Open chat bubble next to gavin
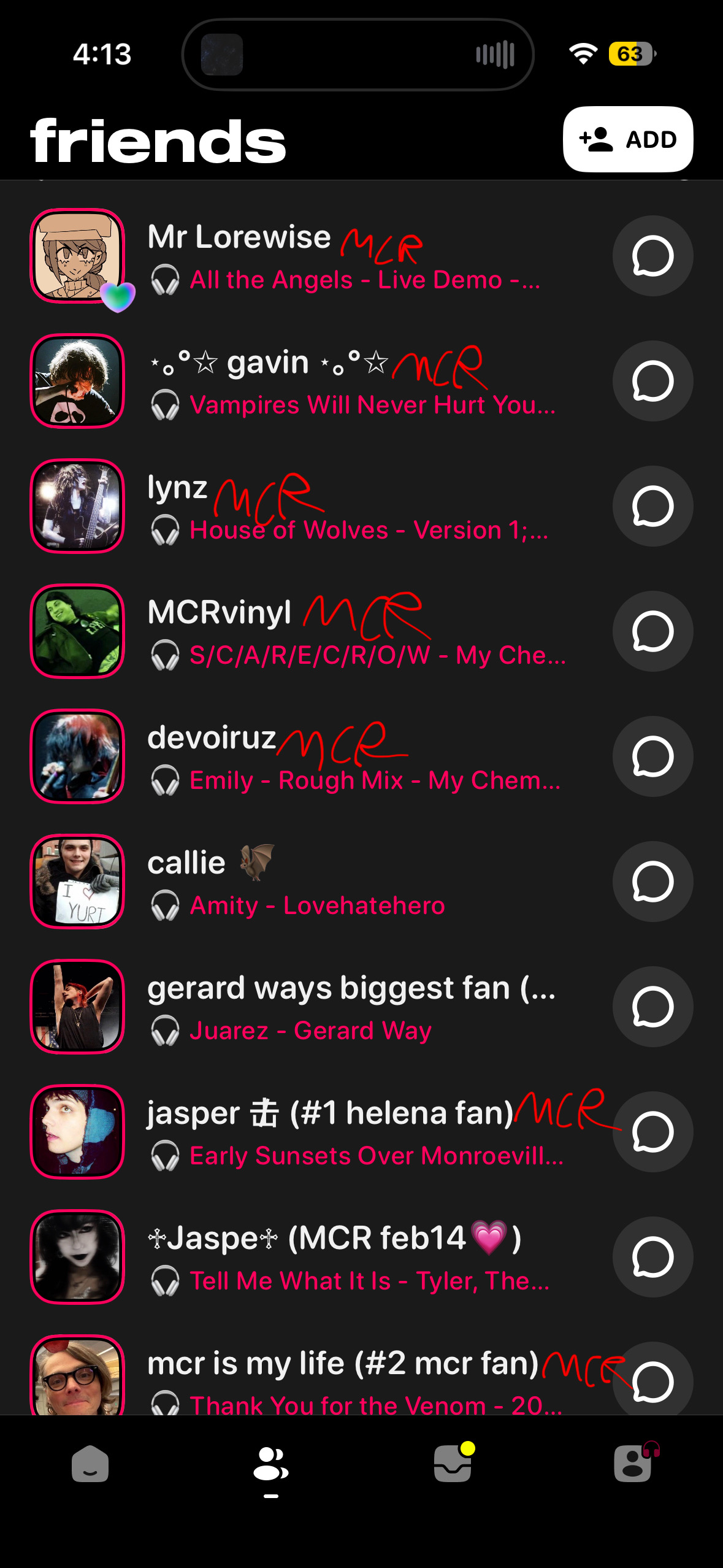The height and width of the screenshot is (1568, 723). [x=652, y=381]
